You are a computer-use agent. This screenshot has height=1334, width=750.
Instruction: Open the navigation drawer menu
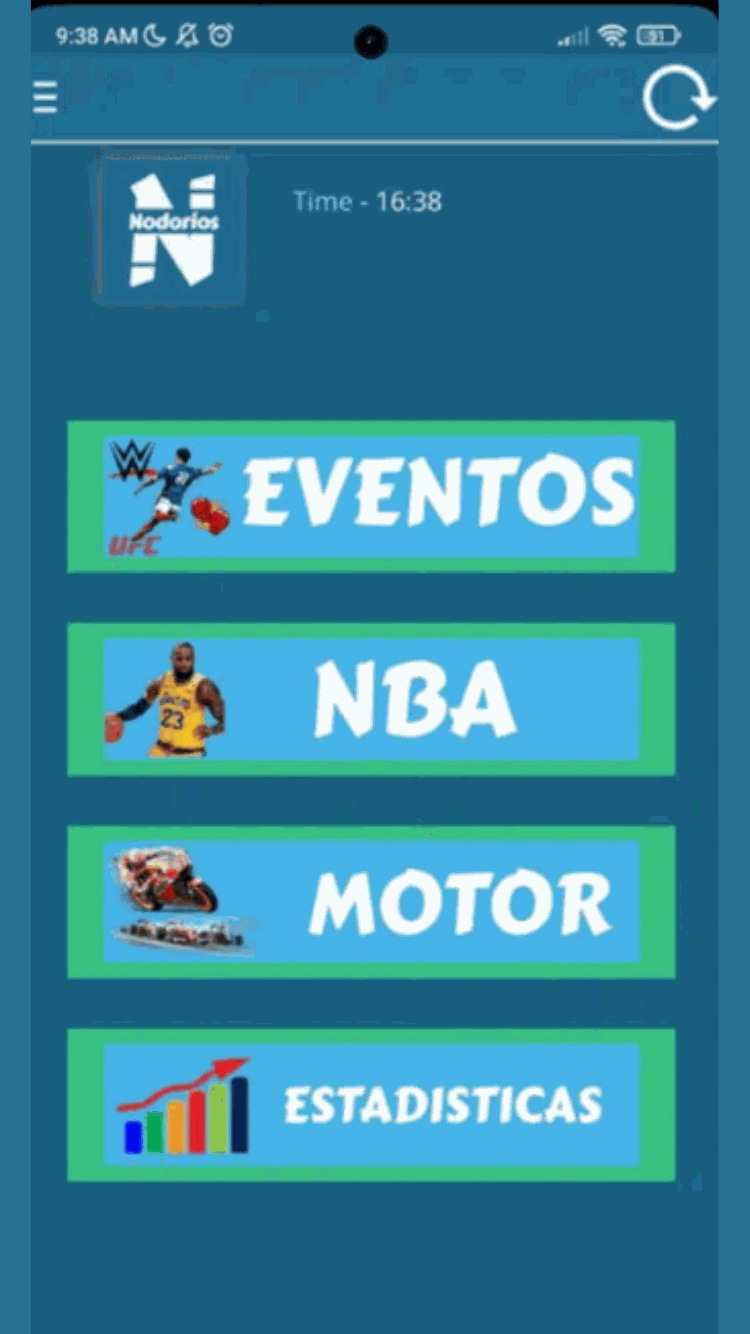(44, 96)
